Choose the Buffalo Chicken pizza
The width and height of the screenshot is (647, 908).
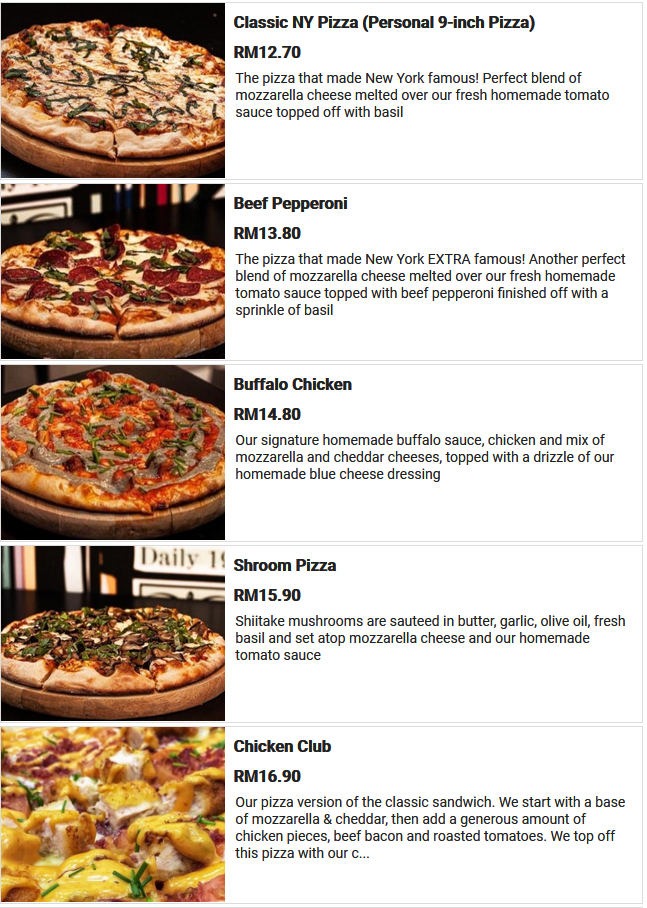tap(293, 385)
